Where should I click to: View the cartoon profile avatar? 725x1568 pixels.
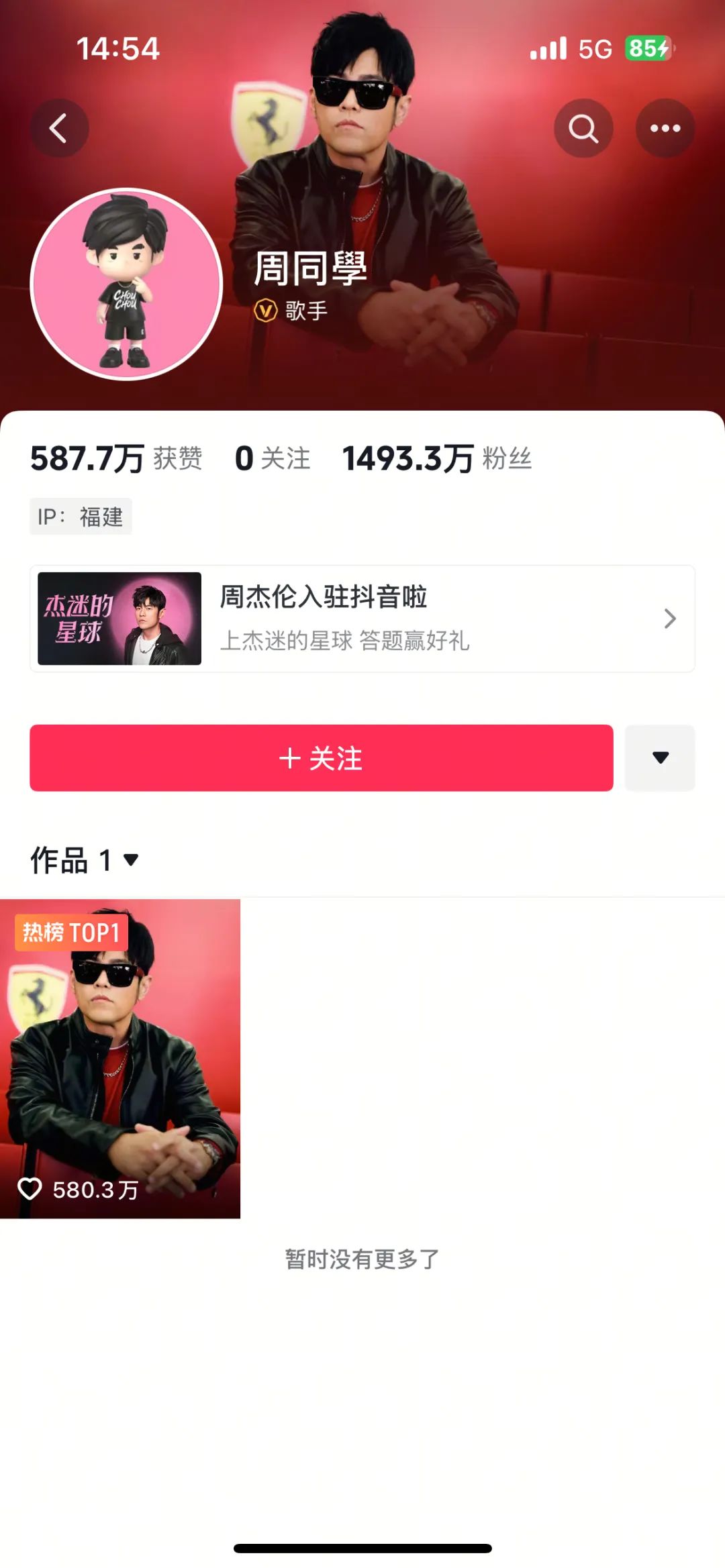click(x=126, y=284)
